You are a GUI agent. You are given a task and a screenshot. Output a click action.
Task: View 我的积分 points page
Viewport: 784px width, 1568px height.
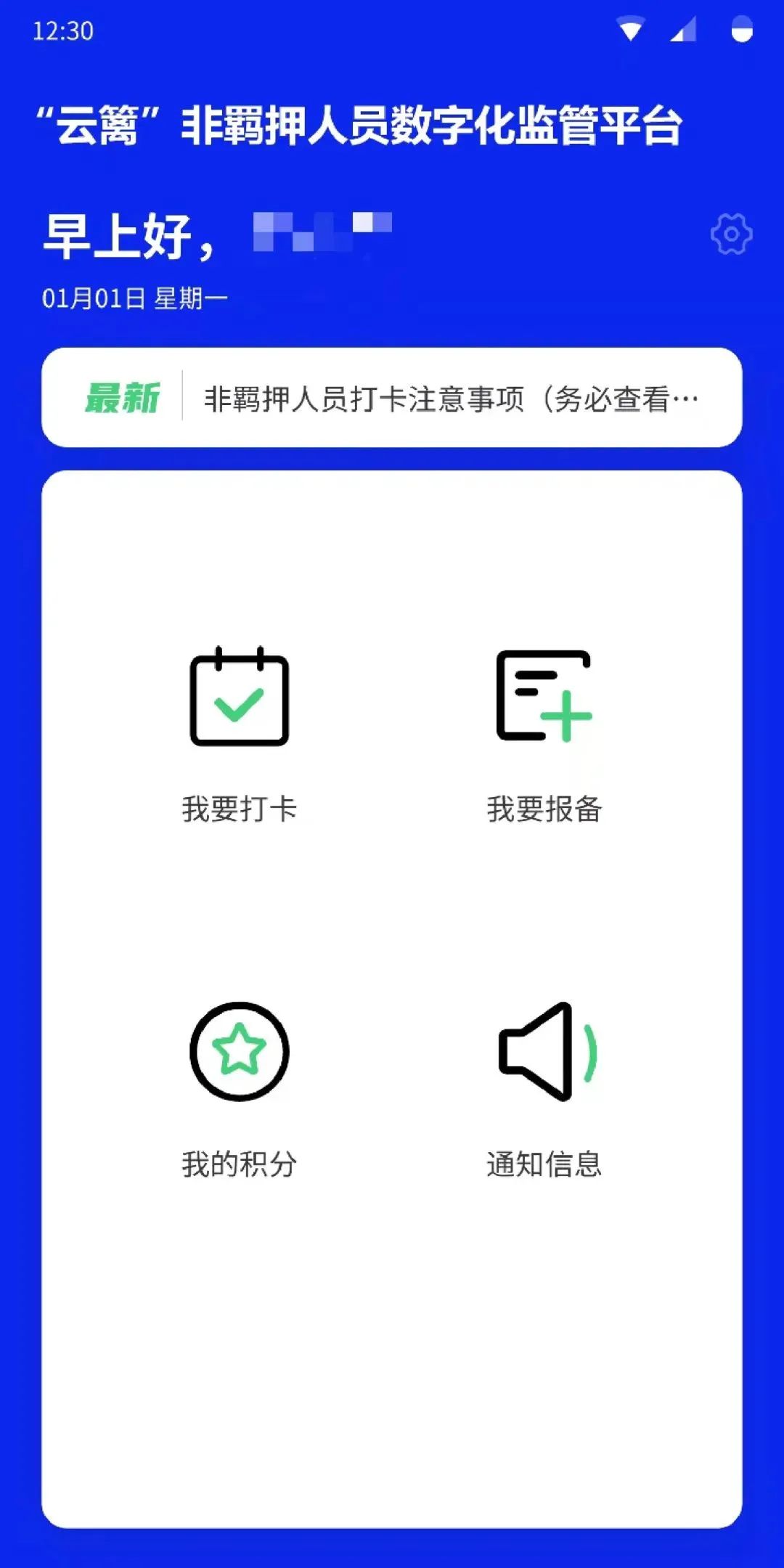[240, 1090]
